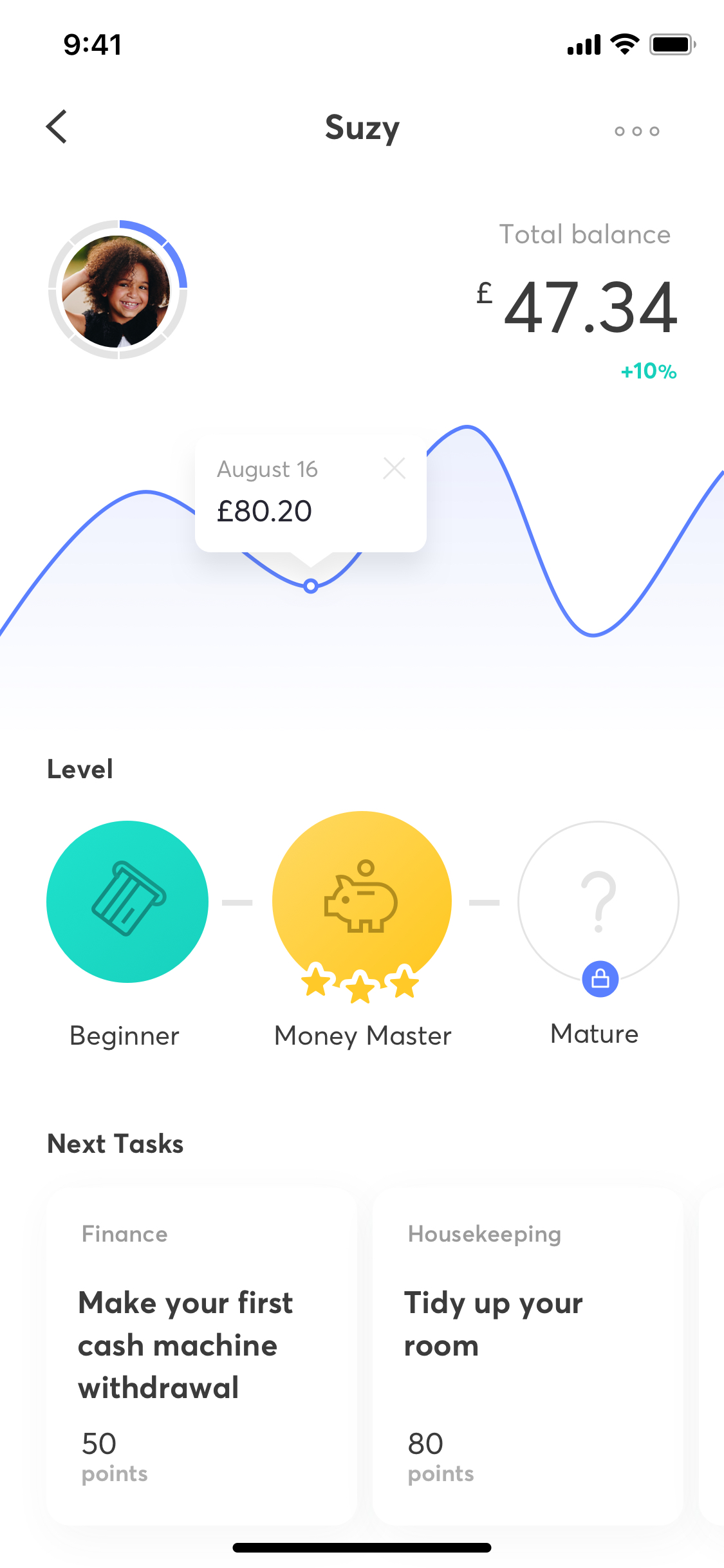
Task: Open the Tidy up your room task
Action: (528, 1357)
